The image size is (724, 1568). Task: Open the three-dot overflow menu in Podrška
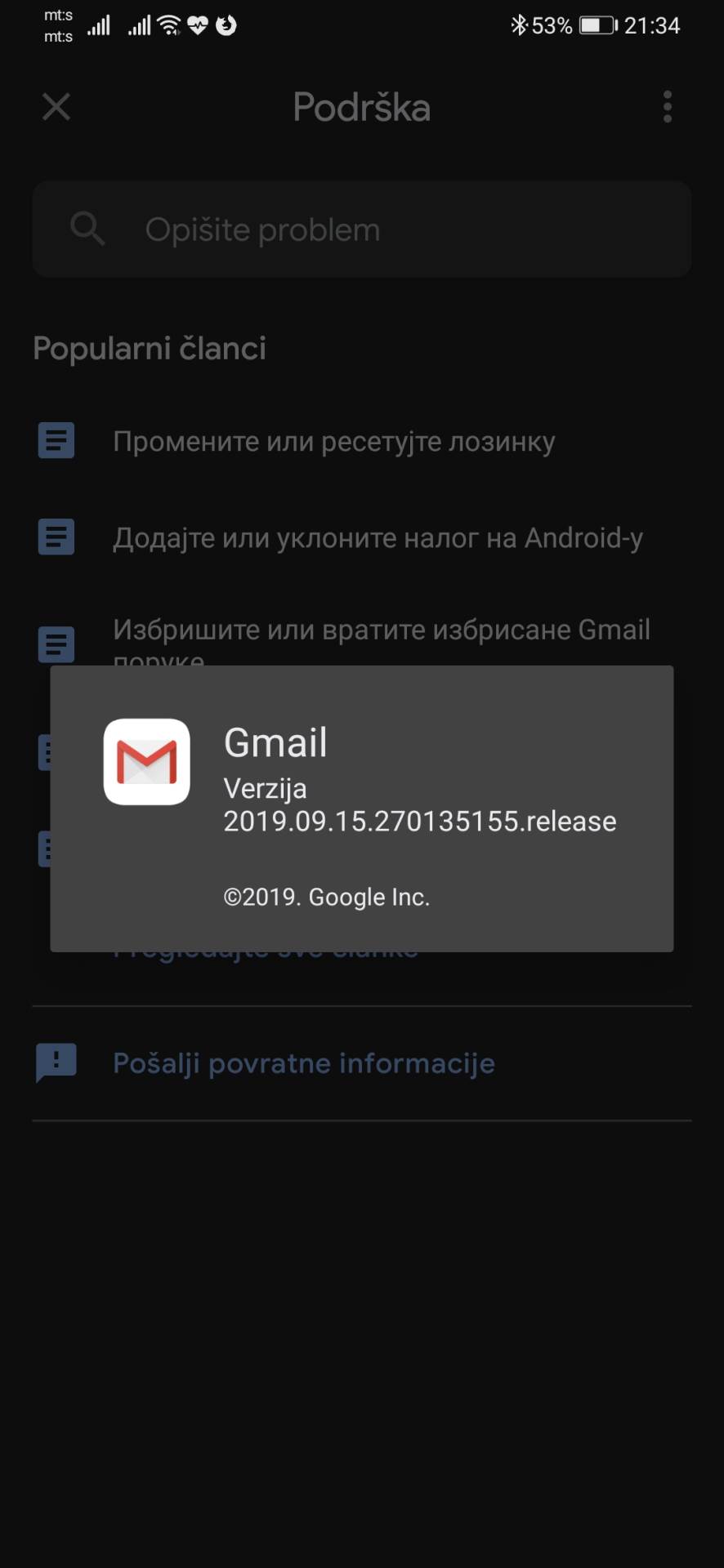[x=667, y=107]
